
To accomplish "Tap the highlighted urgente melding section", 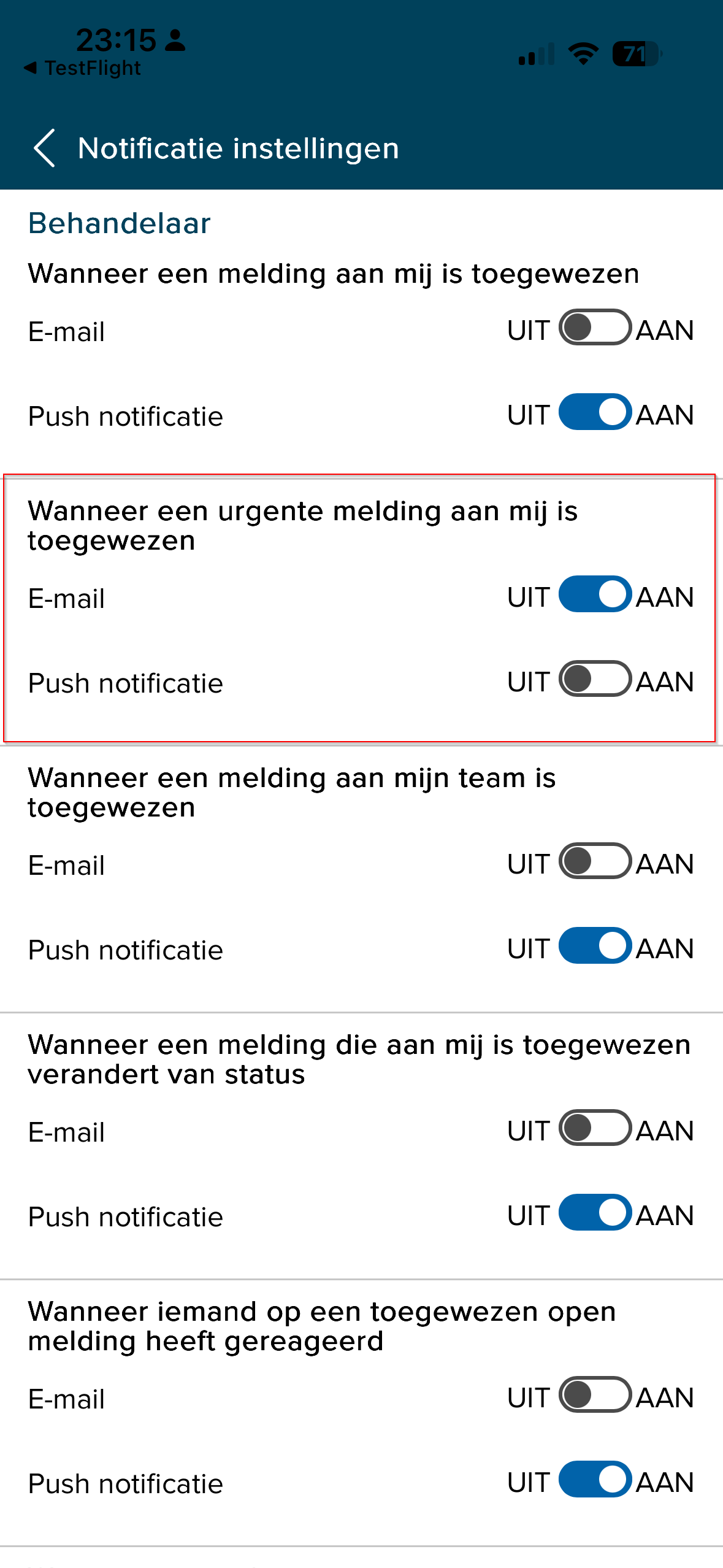I will coord(361,607).
